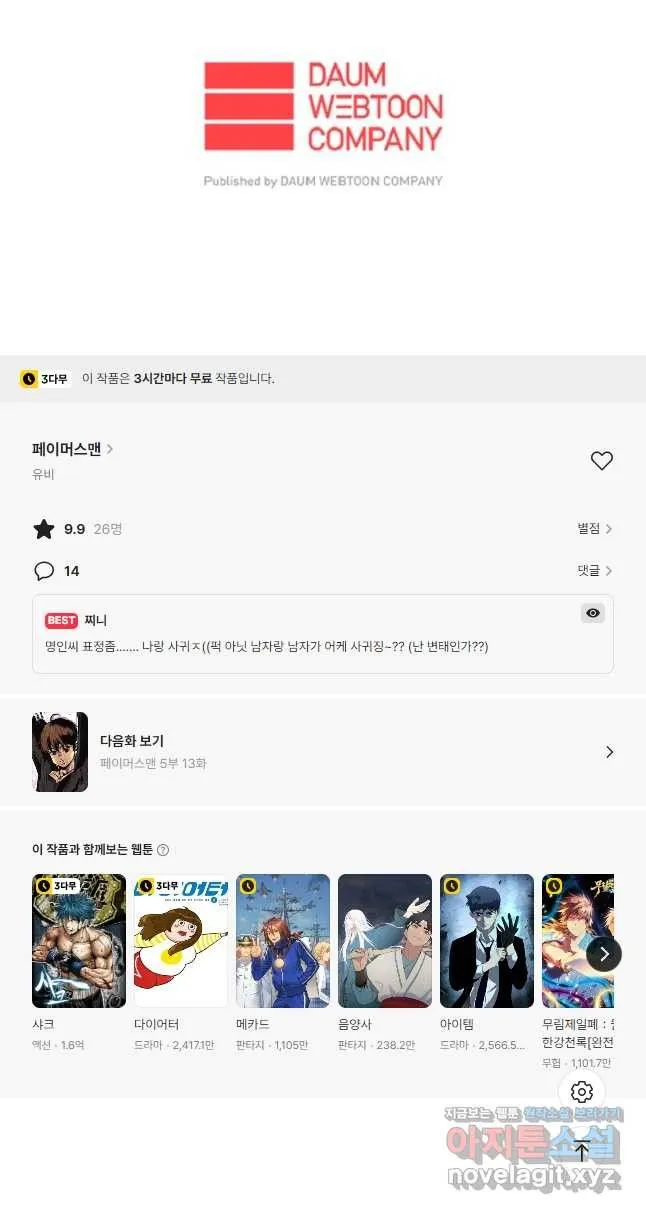Screen dimensions: 646x1214
Task: Open next episode 페이머스맨 5부 13화
Action: click(x=323, y=752)
